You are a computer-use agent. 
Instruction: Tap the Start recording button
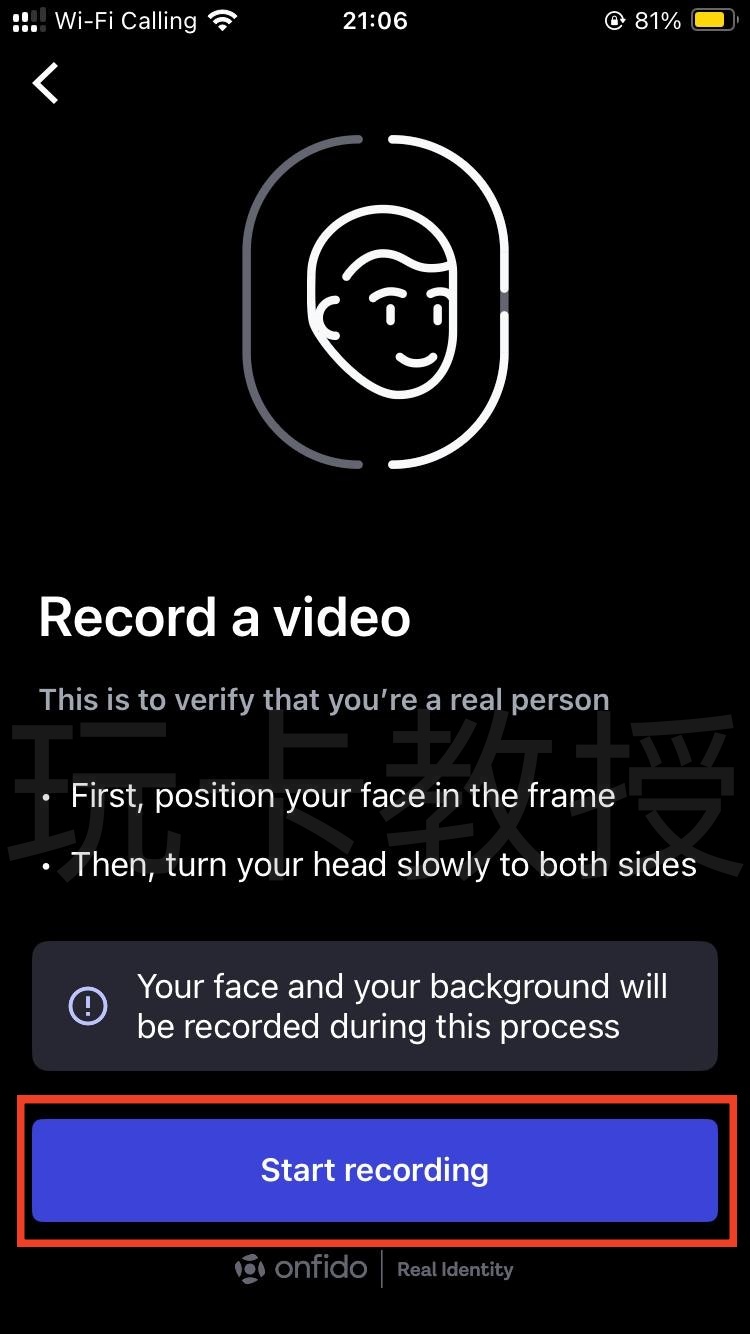(375, 1170)
